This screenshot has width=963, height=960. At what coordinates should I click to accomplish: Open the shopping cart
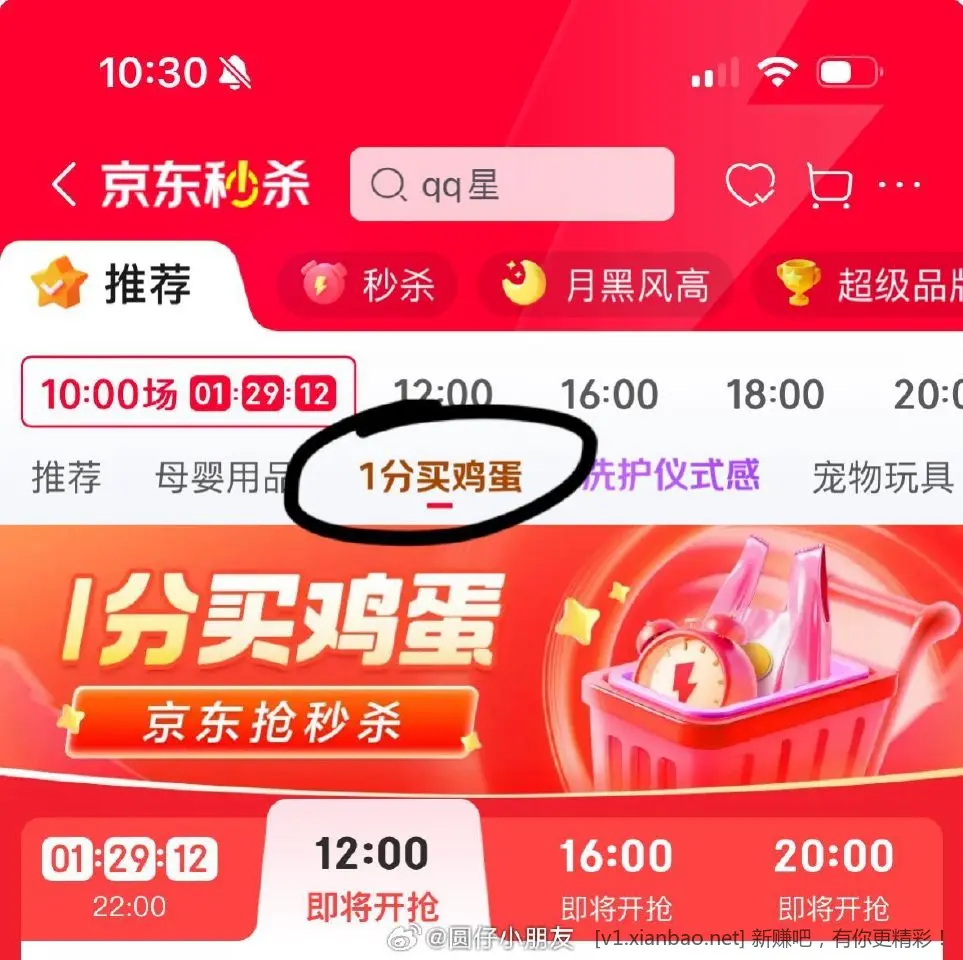pos(829,185)
